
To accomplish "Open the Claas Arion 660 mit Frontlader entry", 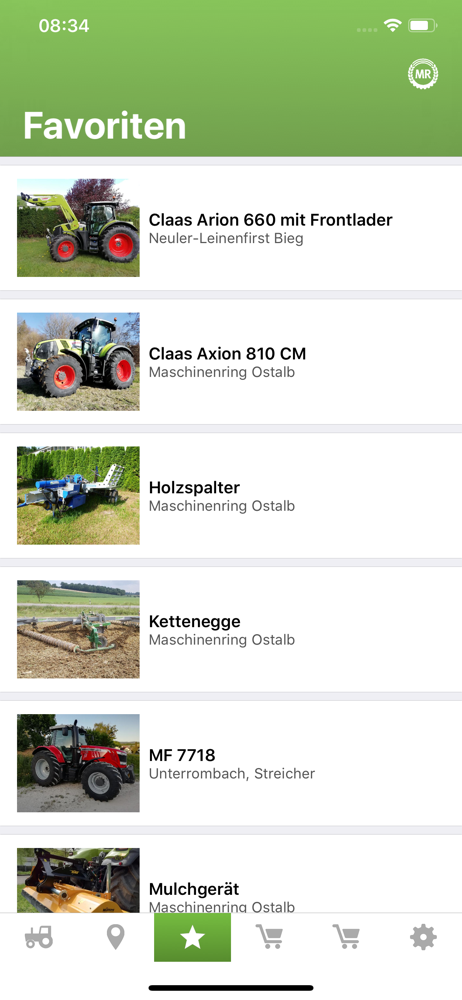I will (231, 228).
